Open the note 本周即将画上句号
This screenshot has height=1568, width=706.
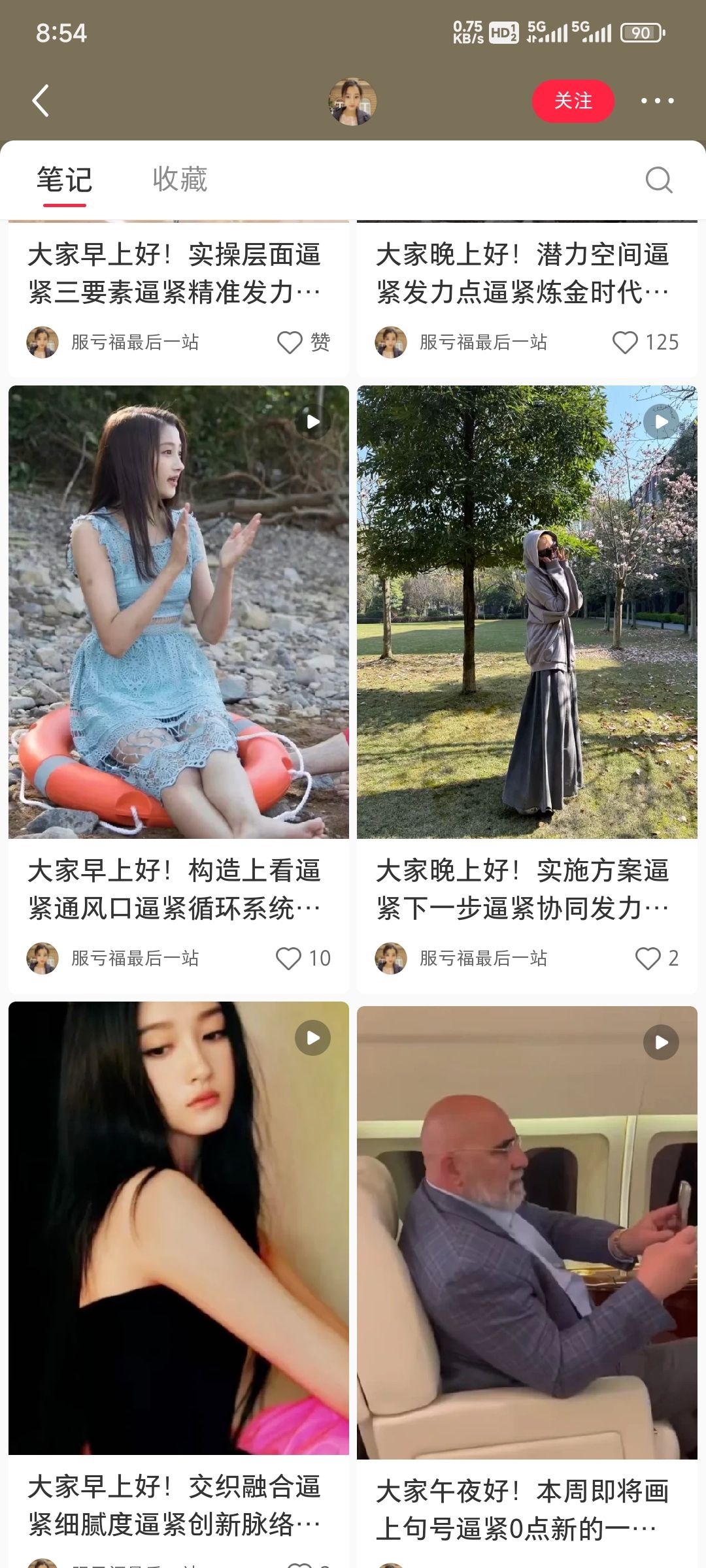(x=527, y=1232)
